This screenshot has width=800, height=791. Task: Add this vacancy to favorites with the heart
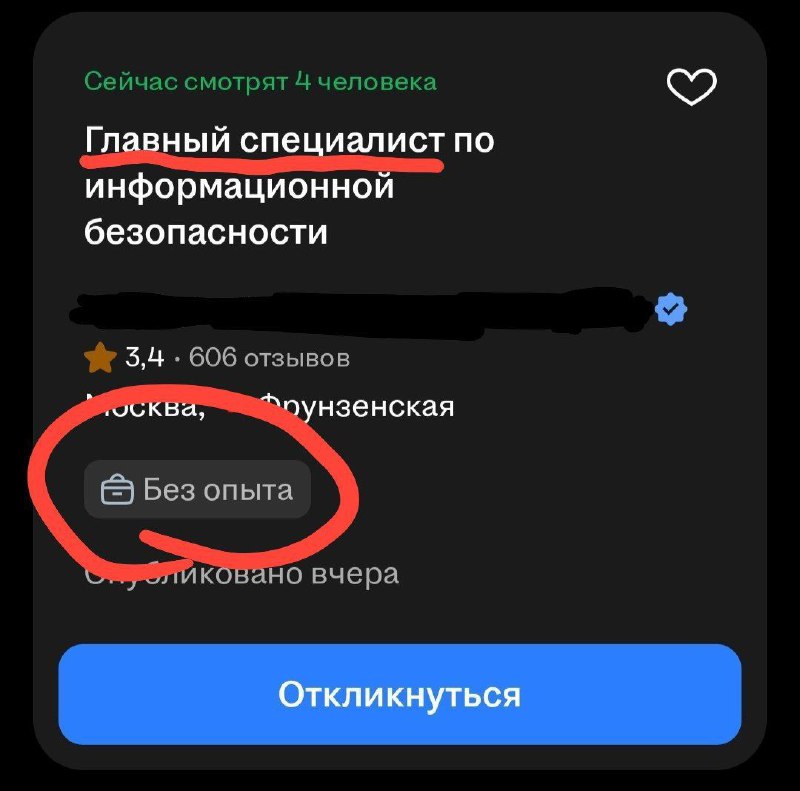691,87
